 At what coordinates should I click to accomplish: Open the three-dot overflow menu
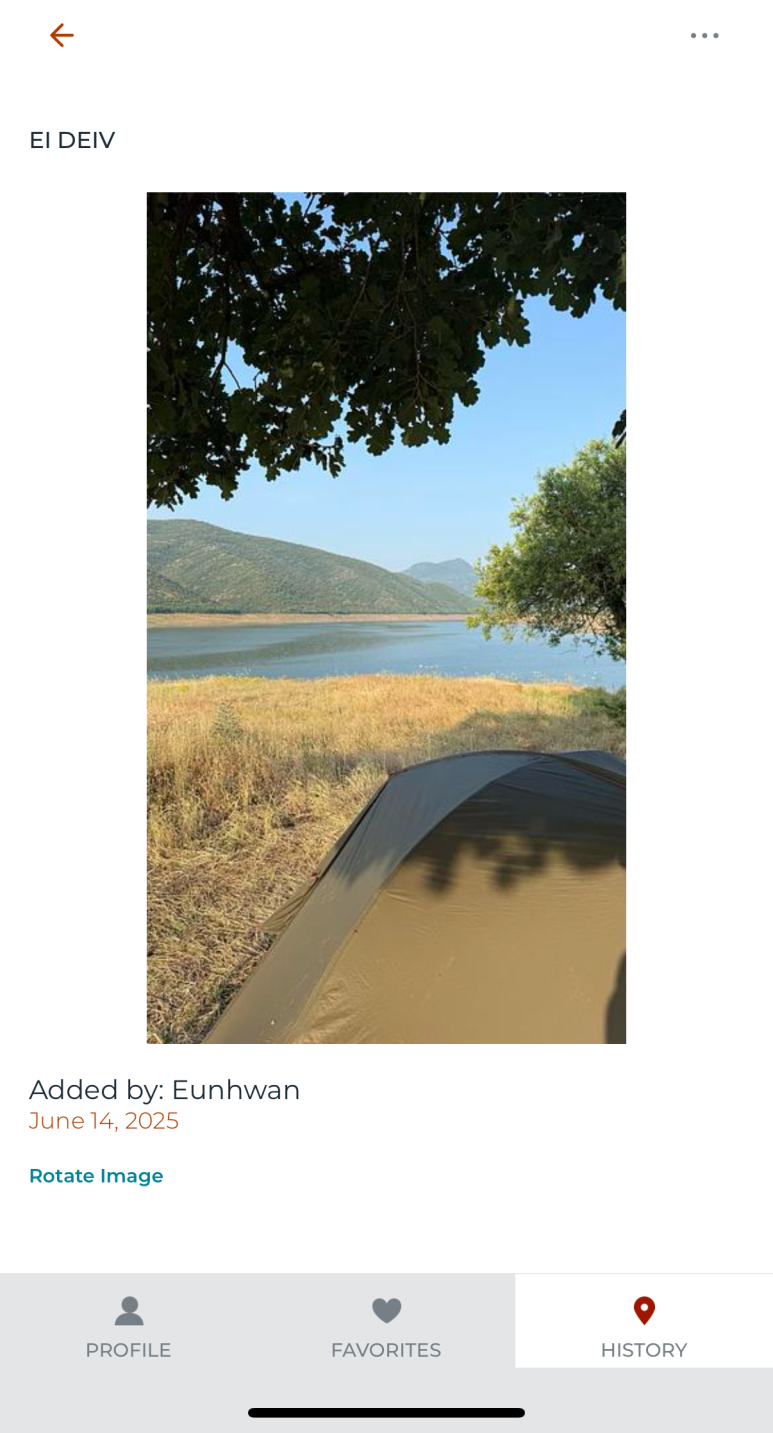tap(704, 36)
